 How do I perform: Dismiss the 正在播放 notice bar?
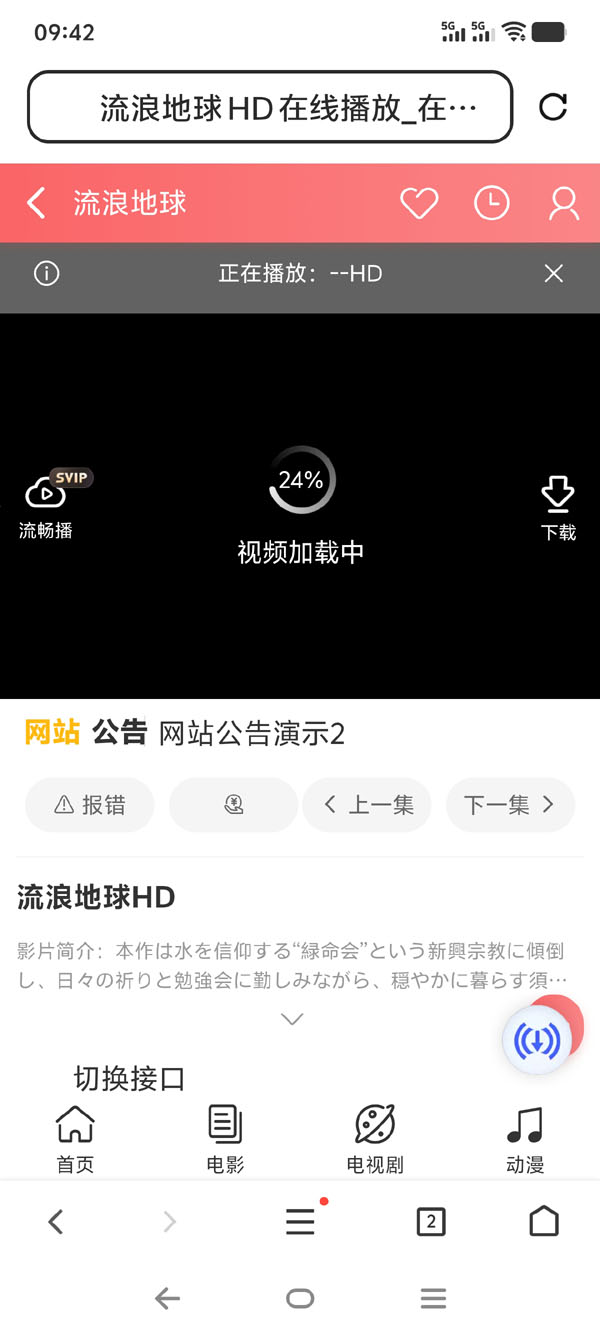click(553, 274)
